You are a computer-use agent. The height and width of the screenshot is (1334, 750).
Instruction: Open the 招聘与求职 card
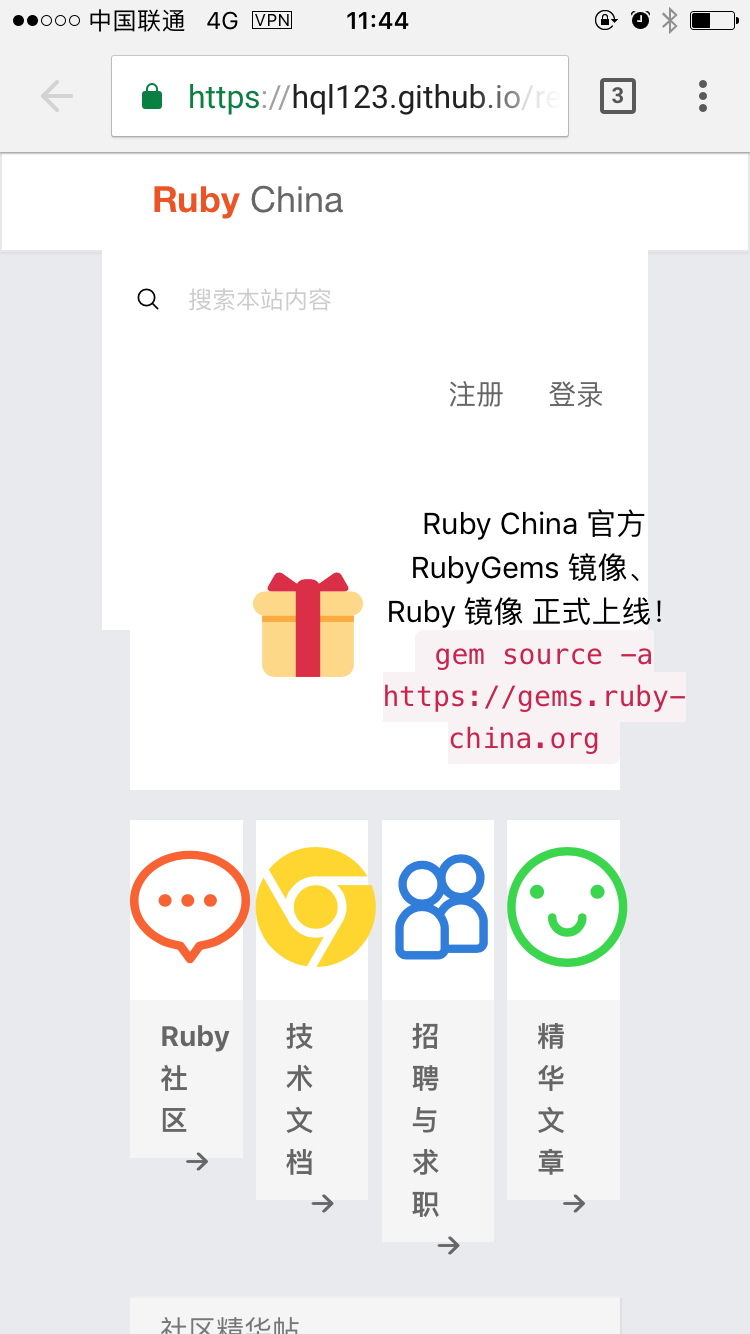click(438, 1030)
